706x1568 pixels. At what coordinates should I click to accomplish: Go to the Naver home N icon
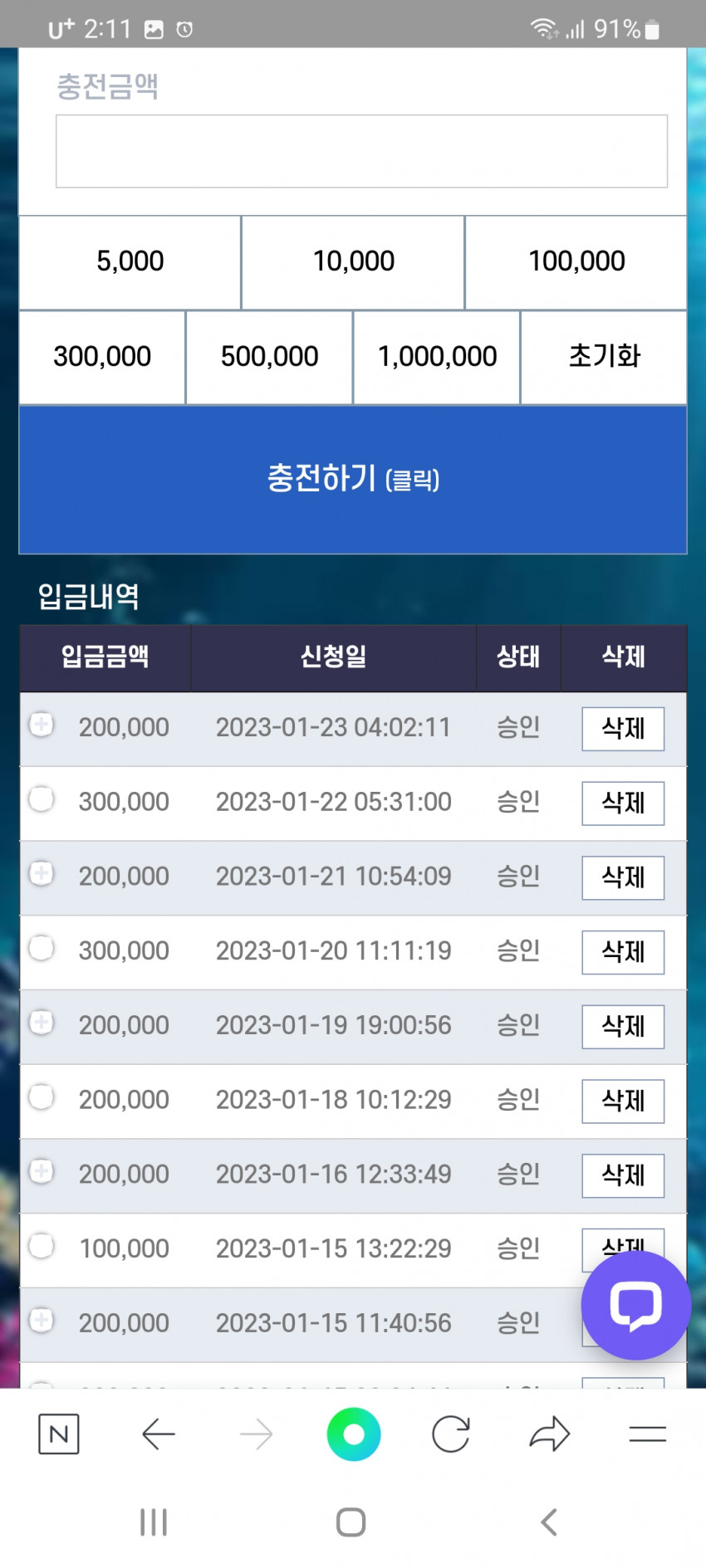pyautogui.click(x=59, y=1434)
